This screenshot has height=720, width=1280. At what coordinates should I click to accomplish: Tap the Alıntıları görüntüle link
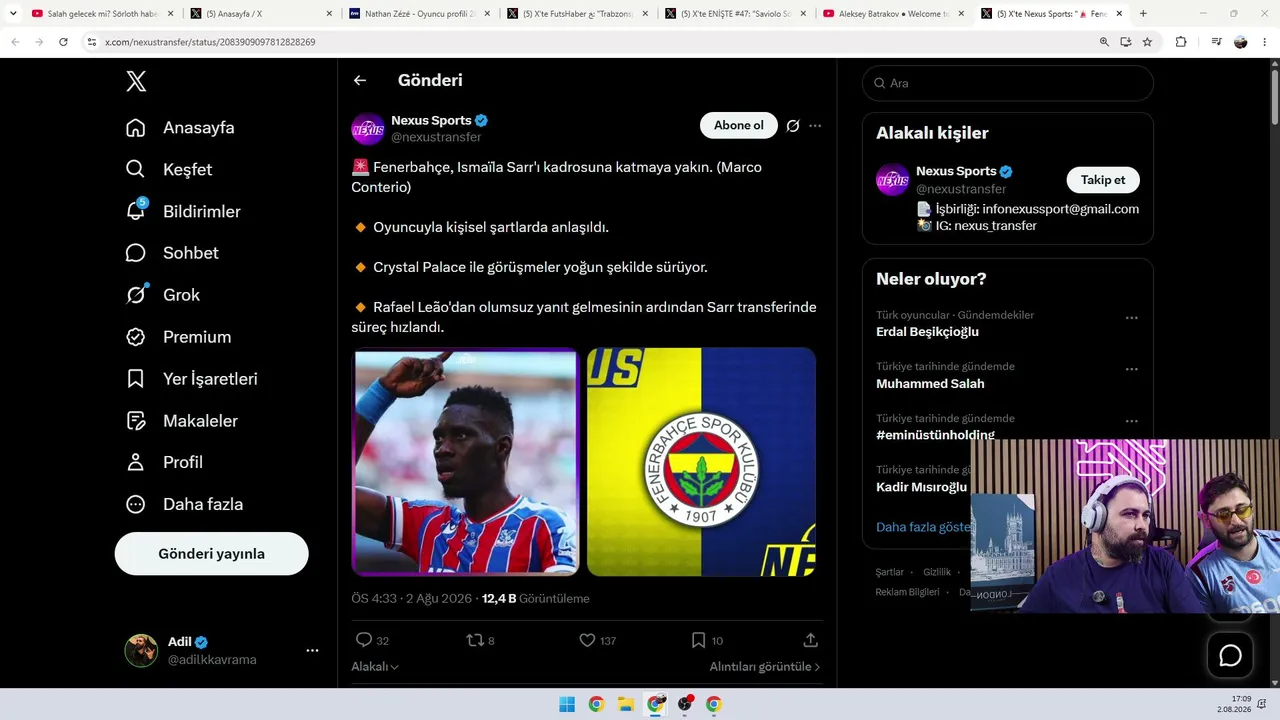(x=765, y=667)
